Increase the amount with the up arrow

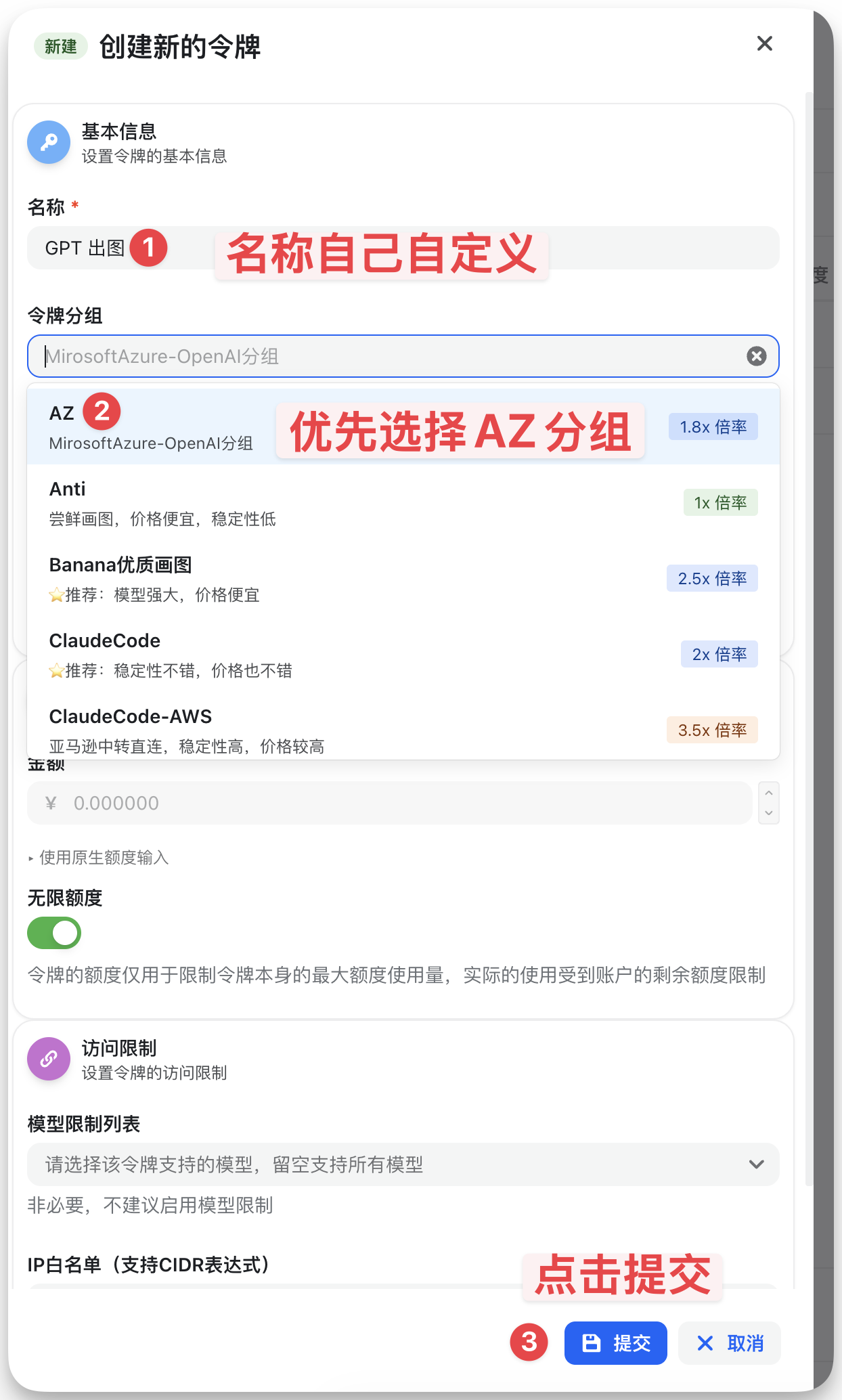click(769, 793)
